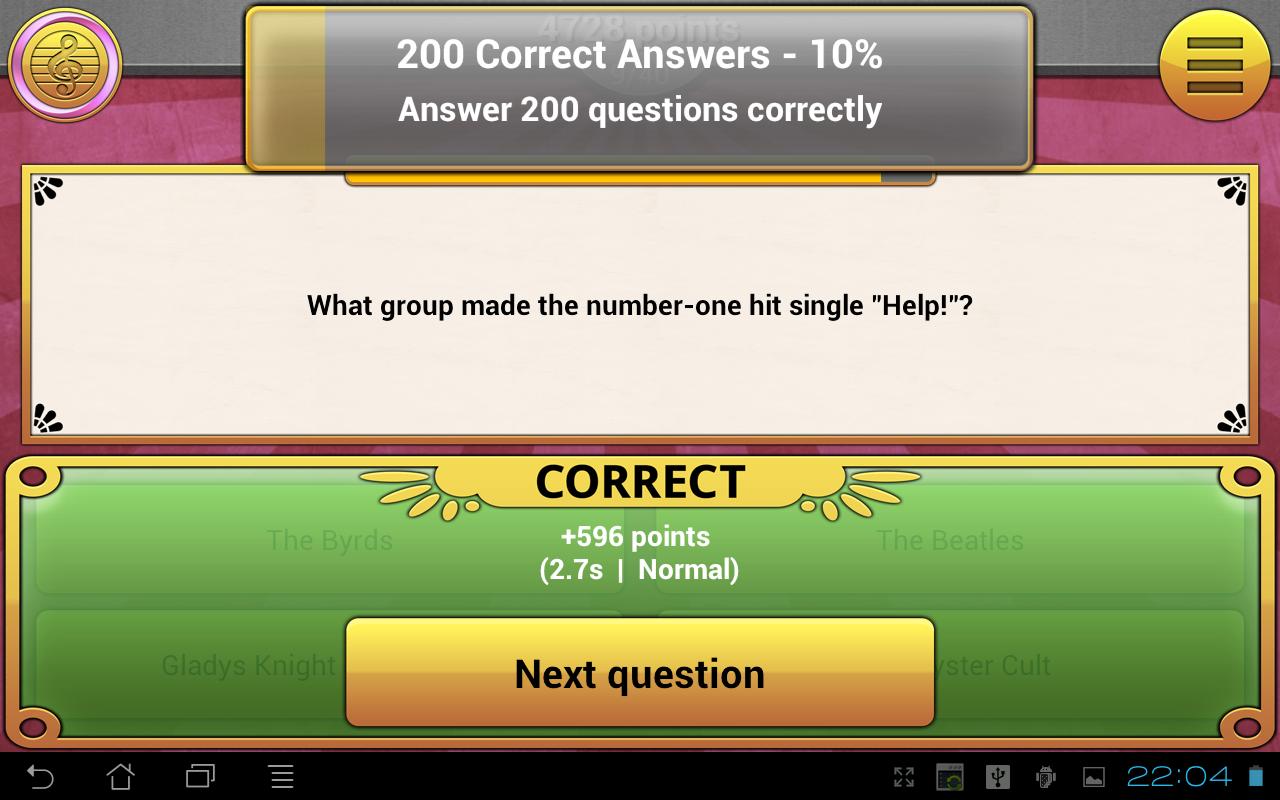Open the recent apps overview
The width and height of the screenshot is (1280, 800).
point(201,776)
